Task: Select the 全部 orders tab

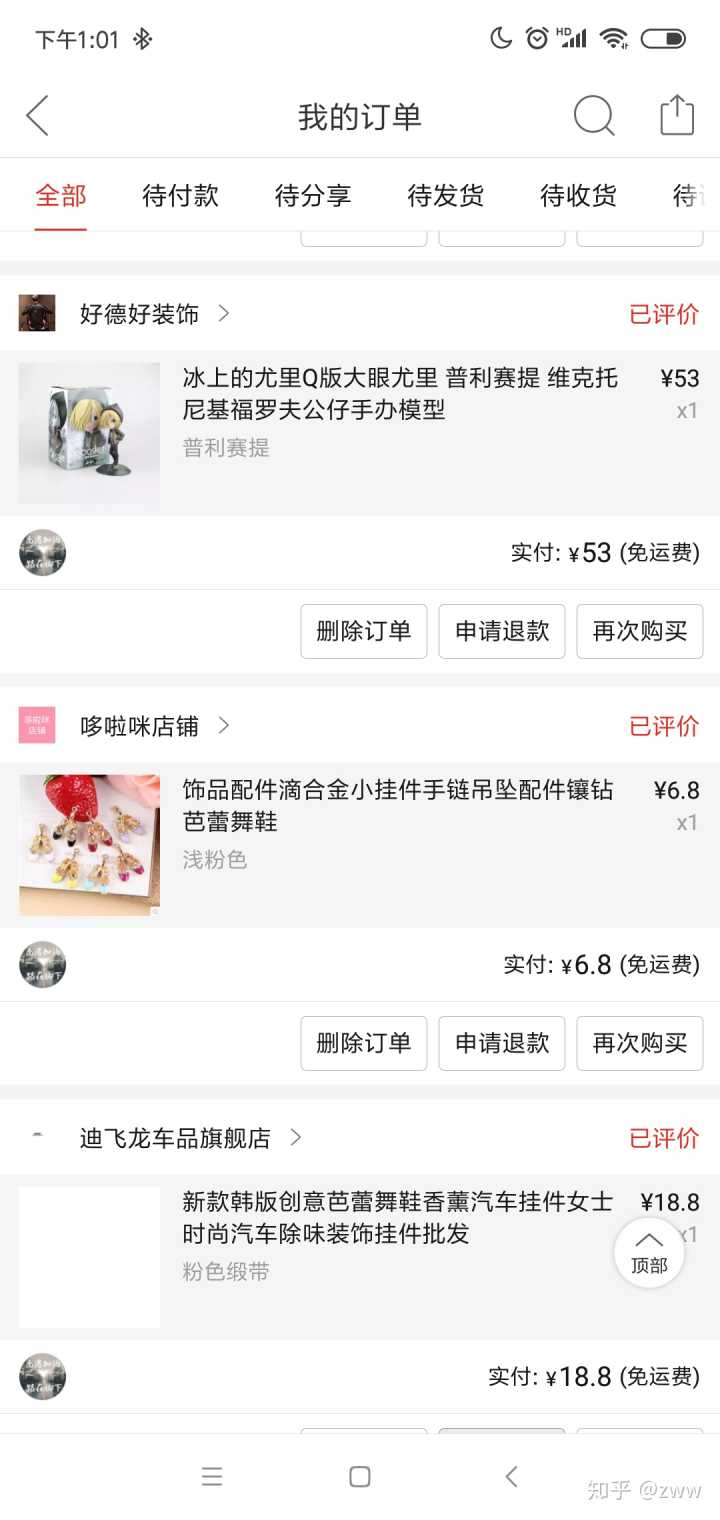Action: 61,195
